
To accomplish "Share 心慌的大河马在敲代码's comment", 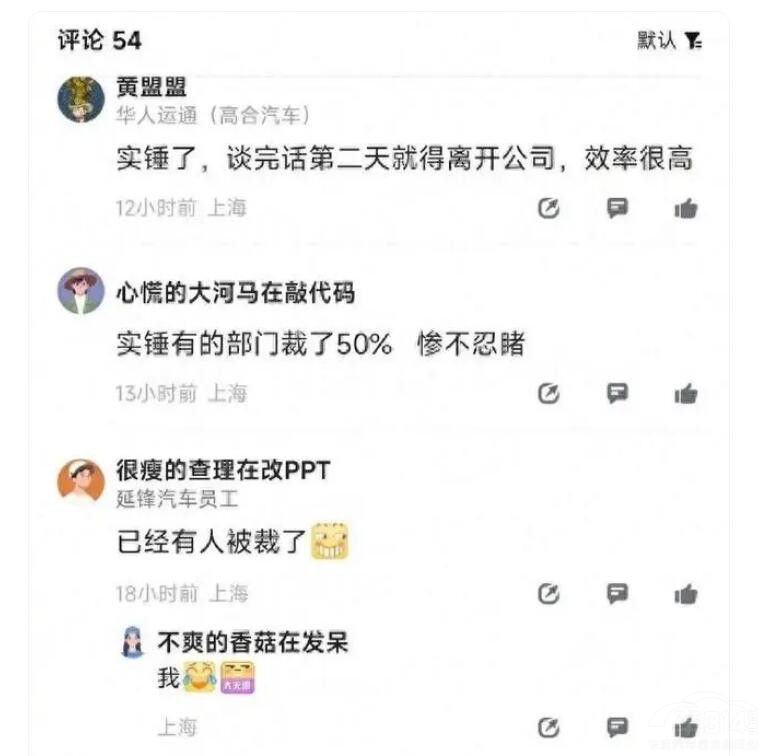I will point(548,393).
